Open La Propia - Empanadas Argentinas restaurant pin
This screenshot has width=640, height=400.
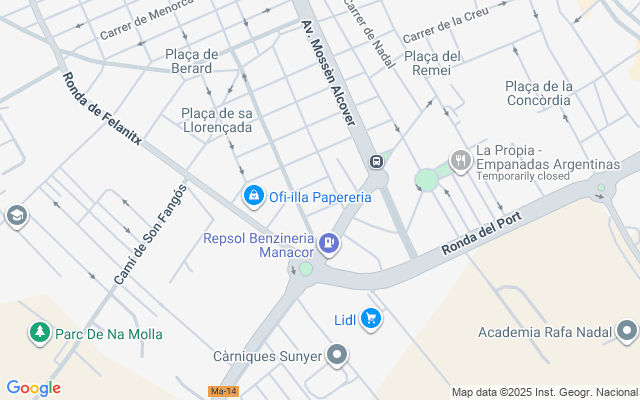point(461,161)
